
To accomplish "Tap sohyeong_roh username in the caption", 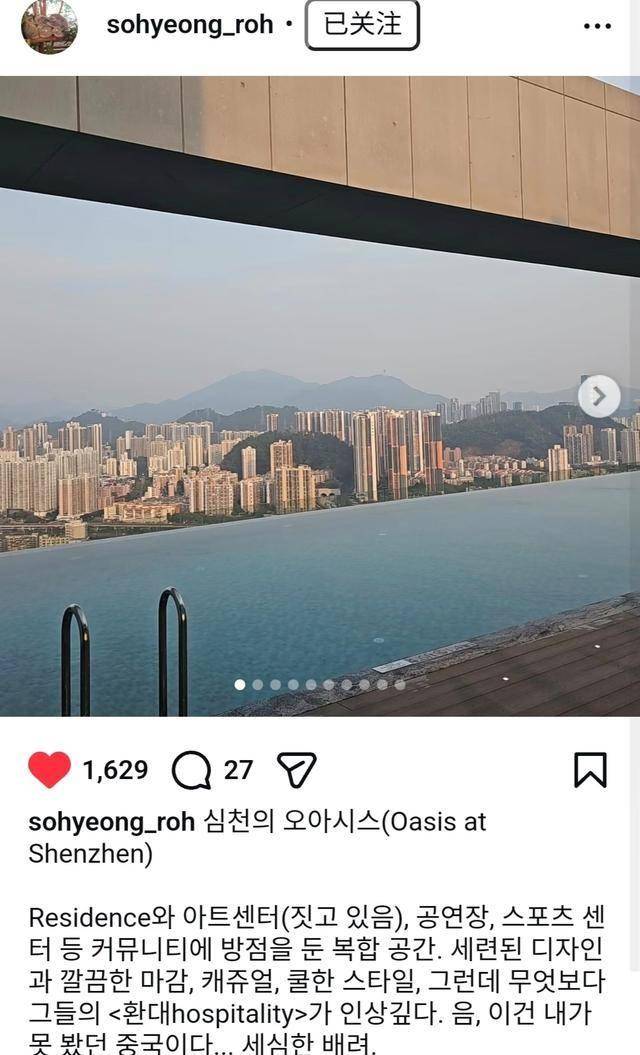I will point(111,822).
